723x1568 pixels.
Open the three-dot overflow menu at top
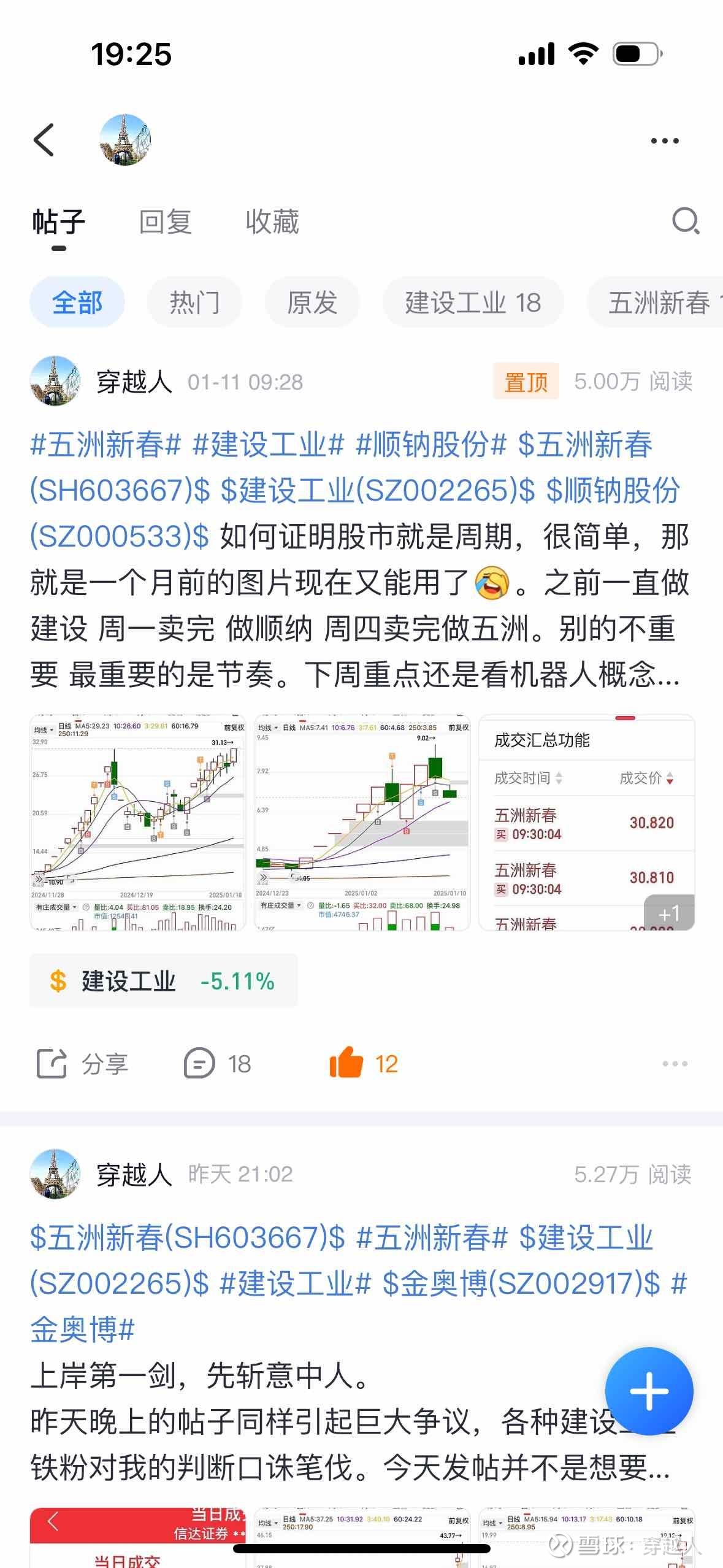(x=665, y=141)
